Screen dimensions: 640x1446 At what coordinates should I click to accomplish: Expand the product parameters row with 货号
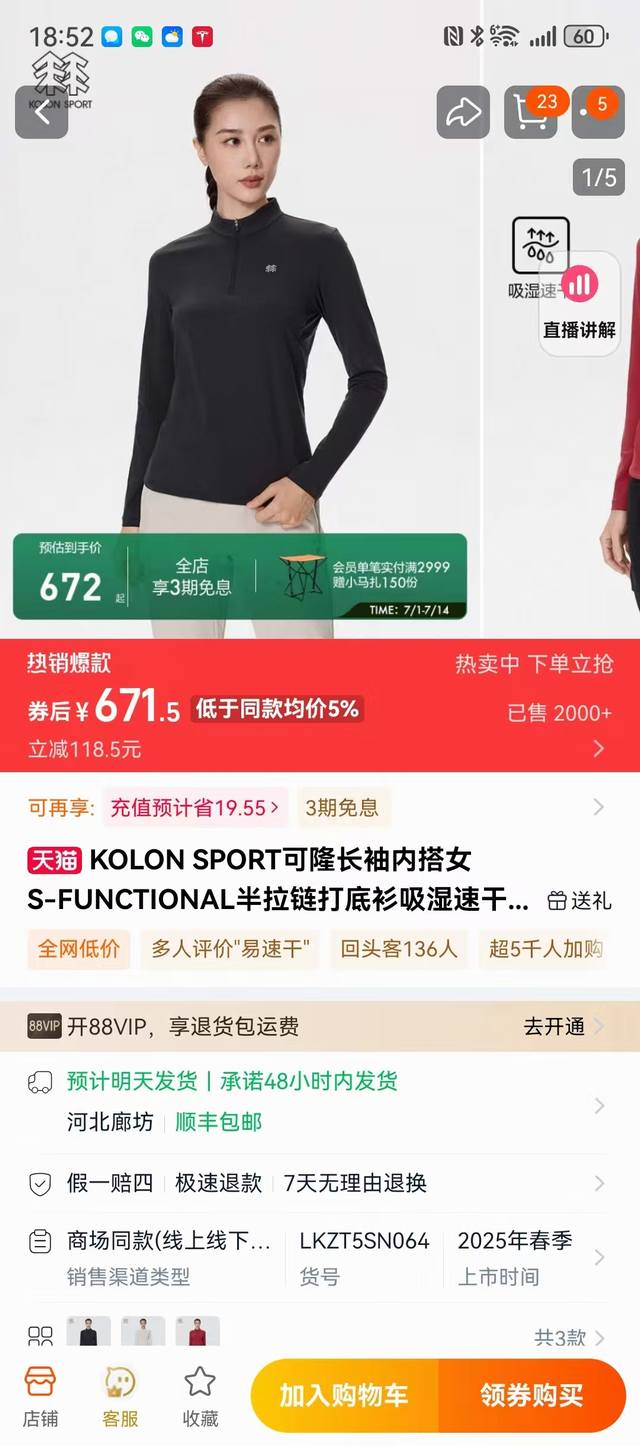pyautogui.click(x=364, y=1257)
